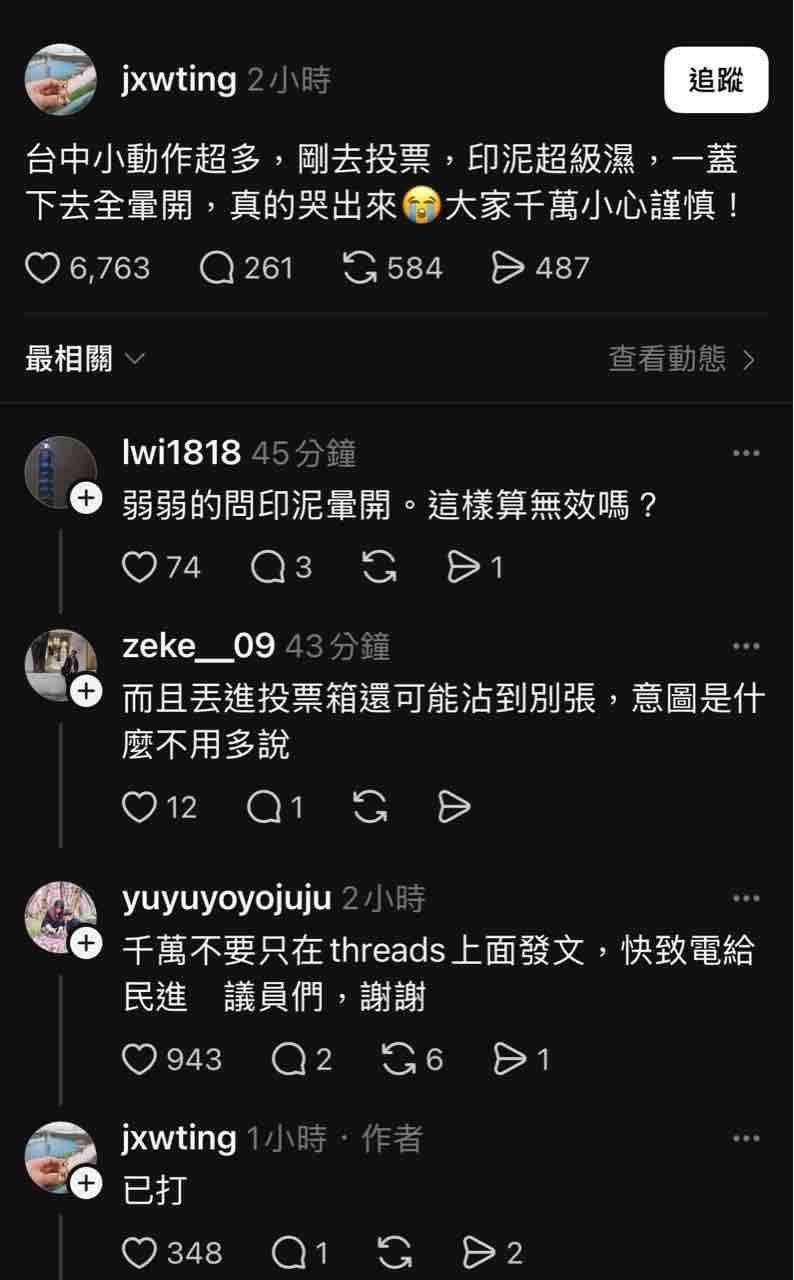Open overflow menu on lwi1818's comment
The width and height of the screenshot is (794, 1280).
coord(746,454)
